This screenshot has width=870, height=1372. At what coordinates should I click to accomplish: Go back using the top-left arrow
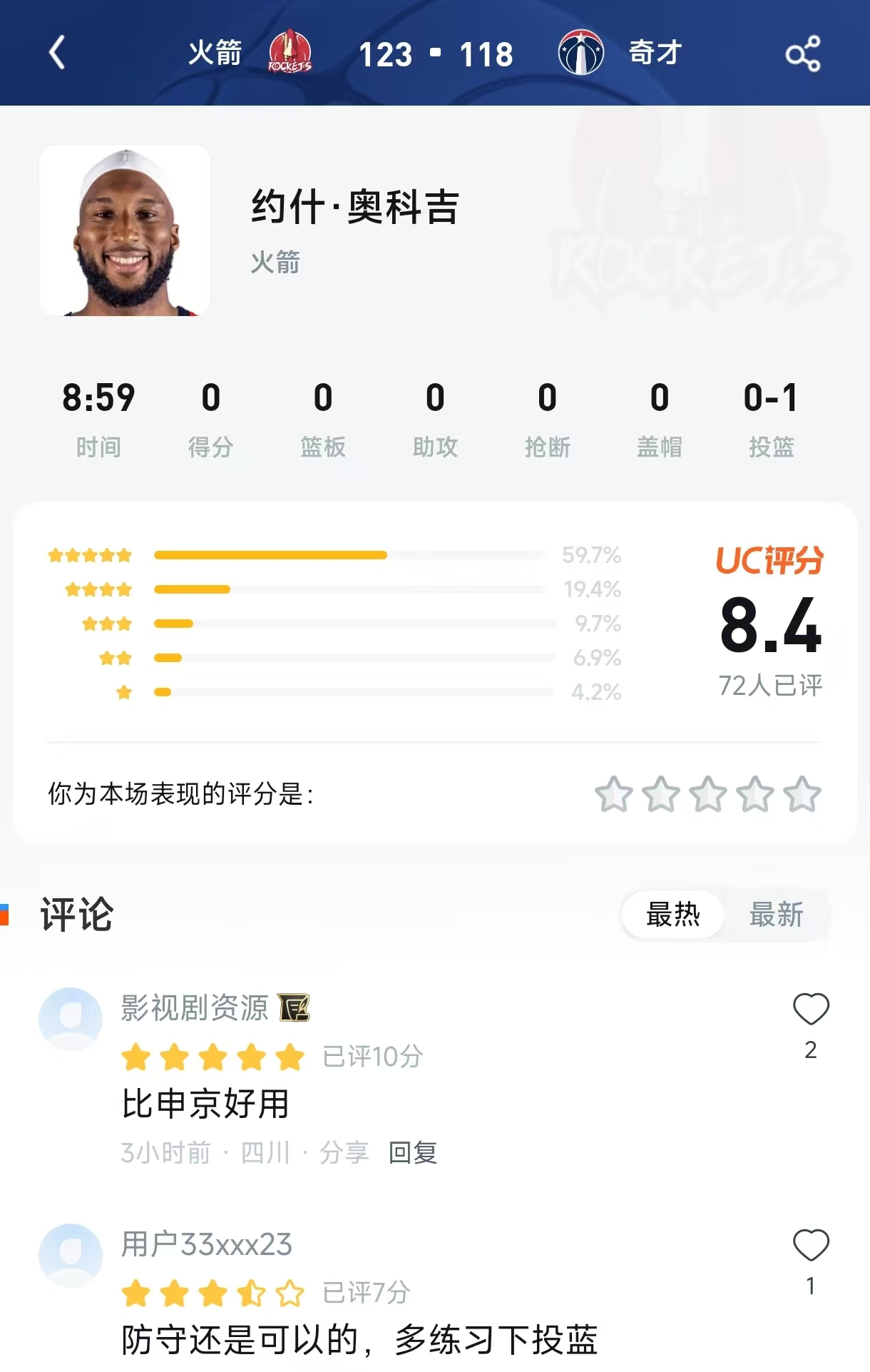tap(57, 53)
